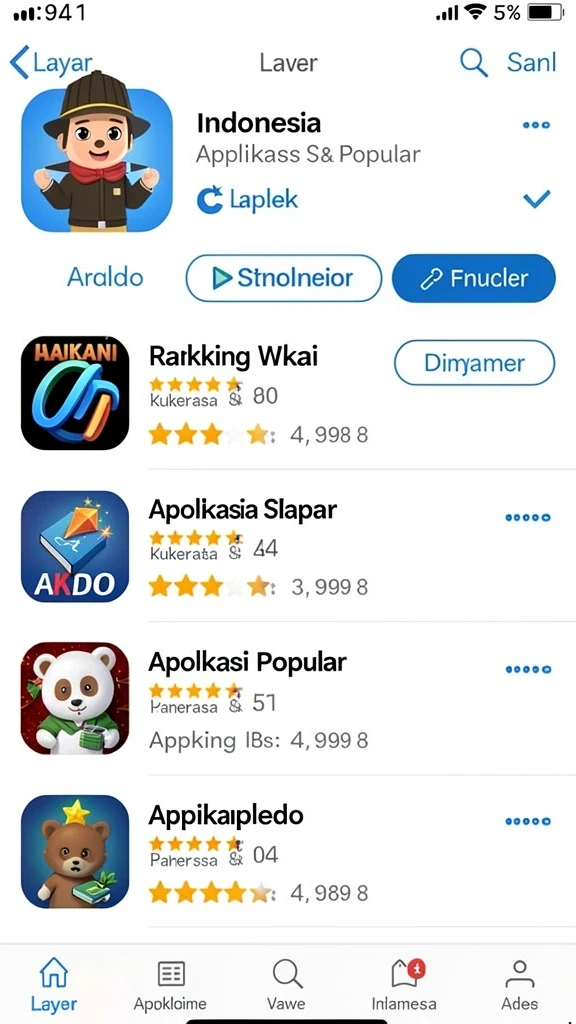The height and width of the screenshot is (1024, 576).
Task: Switch to the Appkloime tab
Action: [x=170, y=986]
